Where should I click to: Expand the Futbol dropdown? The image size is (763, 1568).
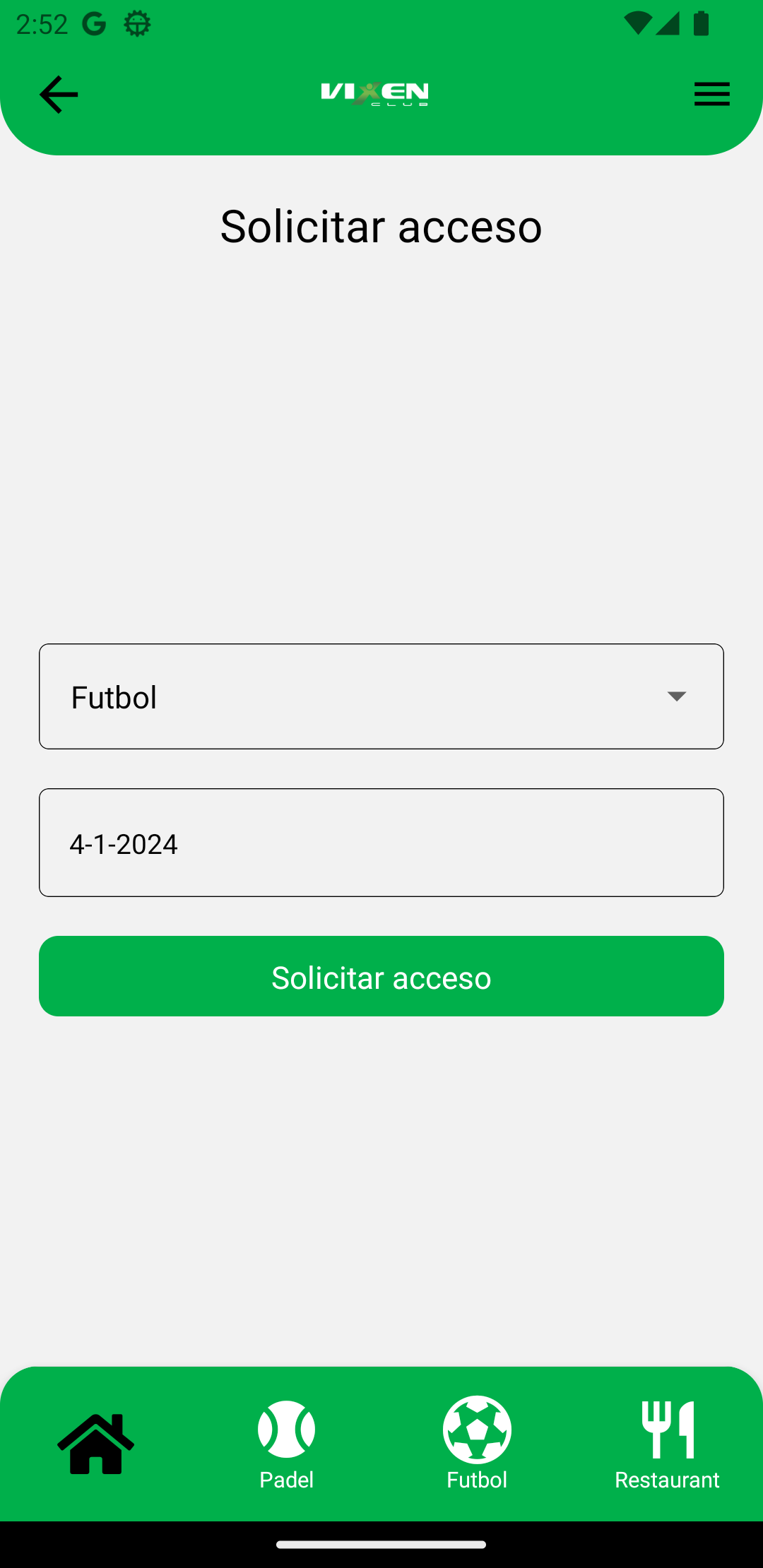(381, 696)
